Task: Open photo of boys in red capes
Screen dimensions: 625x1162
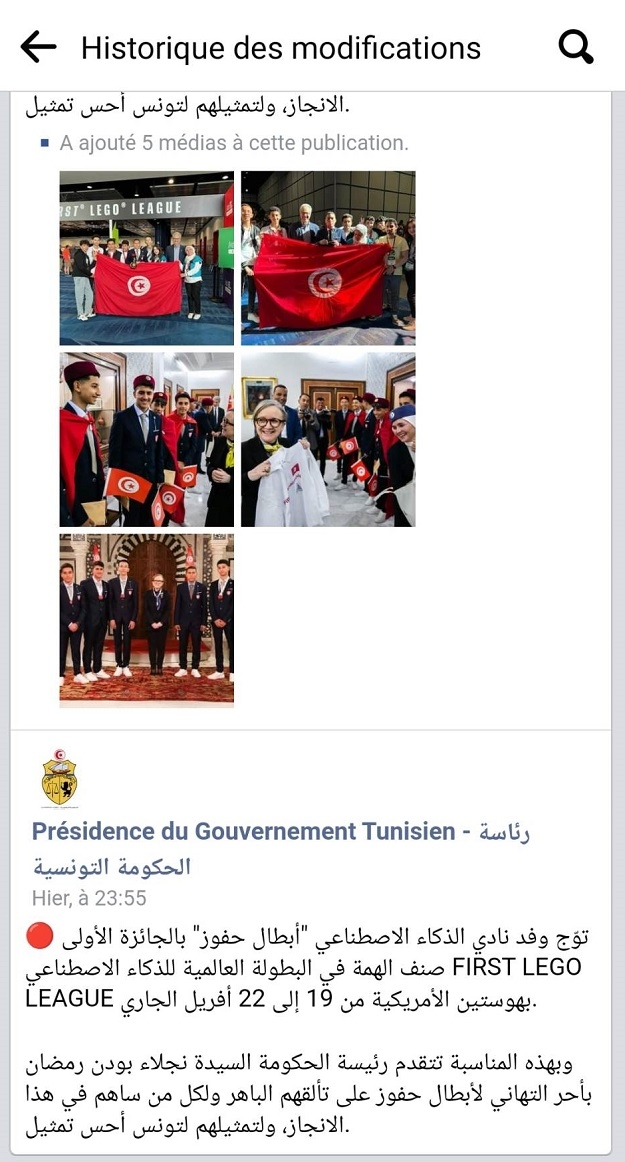Action: [147, 439]
